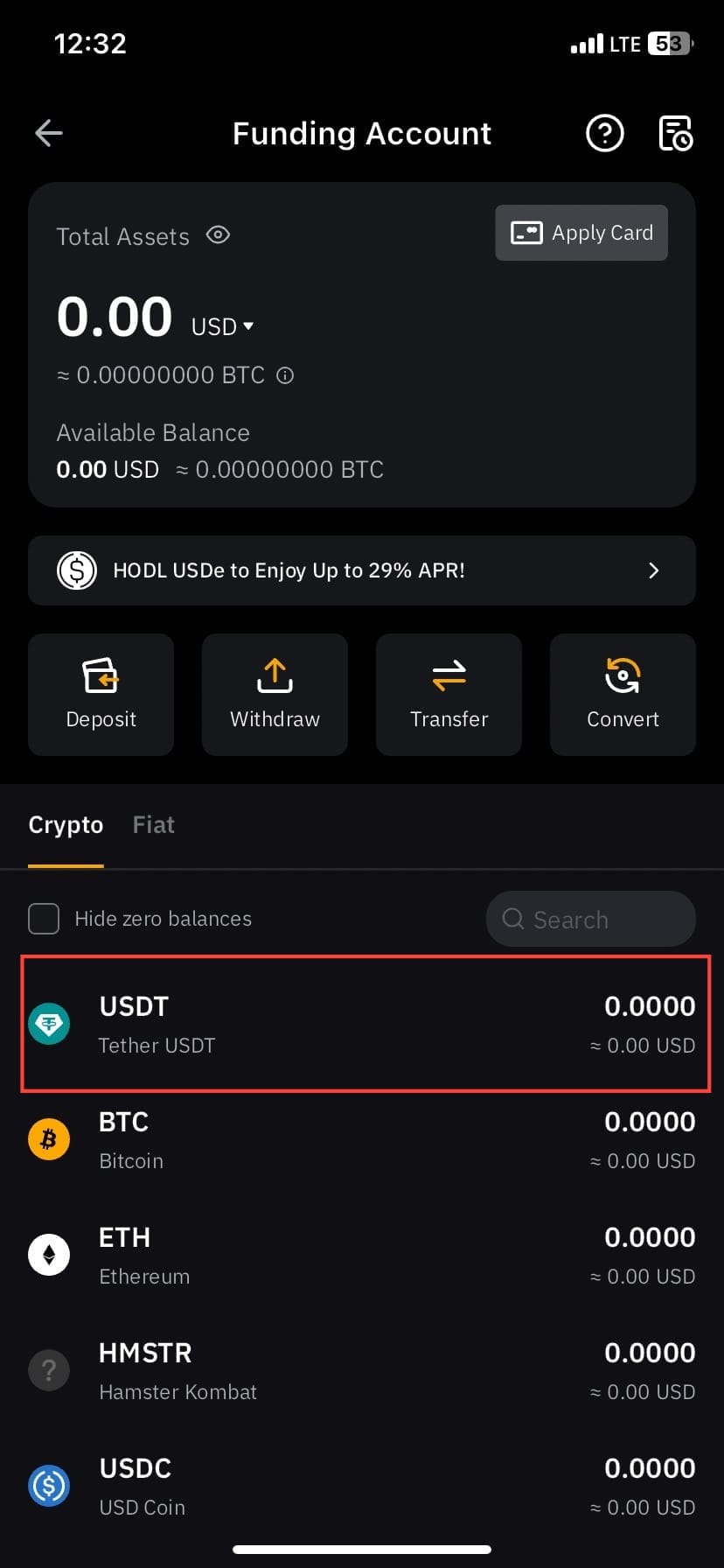Toggle total assets visibility eye
This screenshot has height=1568, width=724.
[x=218, y=235]
